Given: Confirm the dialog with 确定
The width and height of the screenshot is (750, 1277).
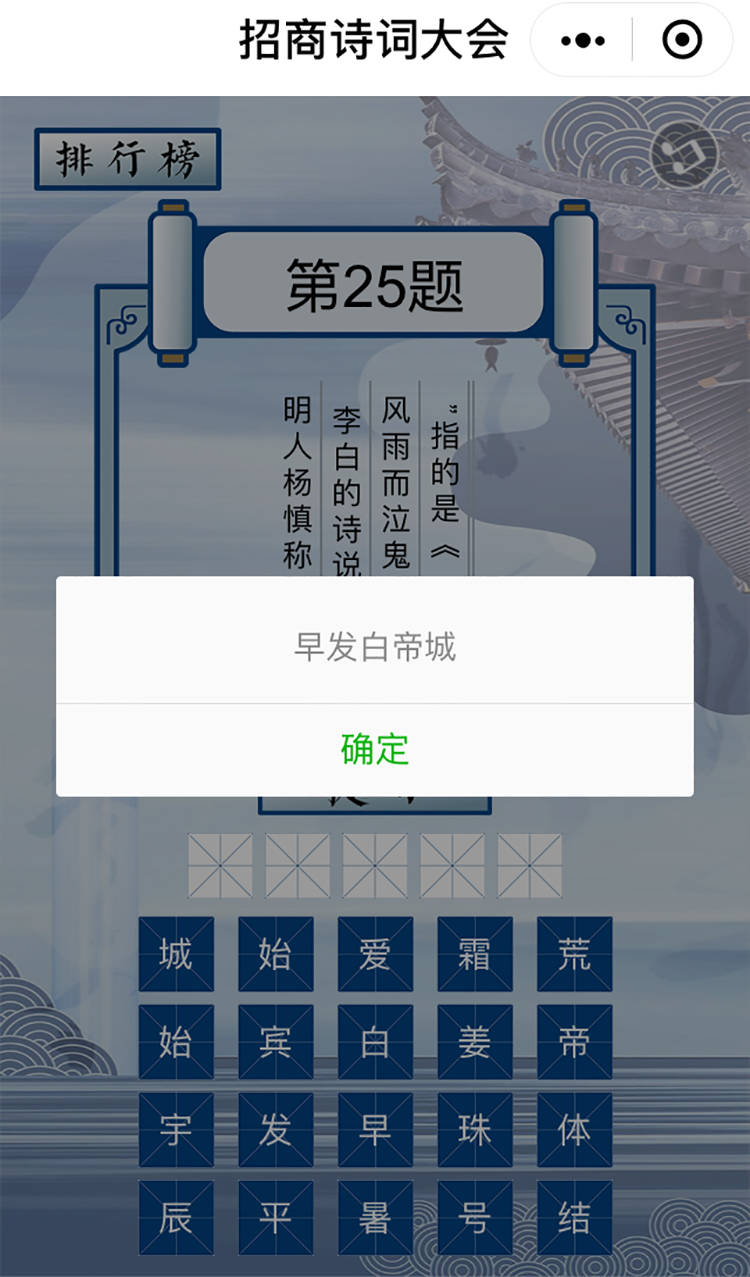Looking at the screenshot, I should pyautogui.click(x=375, y=749).
